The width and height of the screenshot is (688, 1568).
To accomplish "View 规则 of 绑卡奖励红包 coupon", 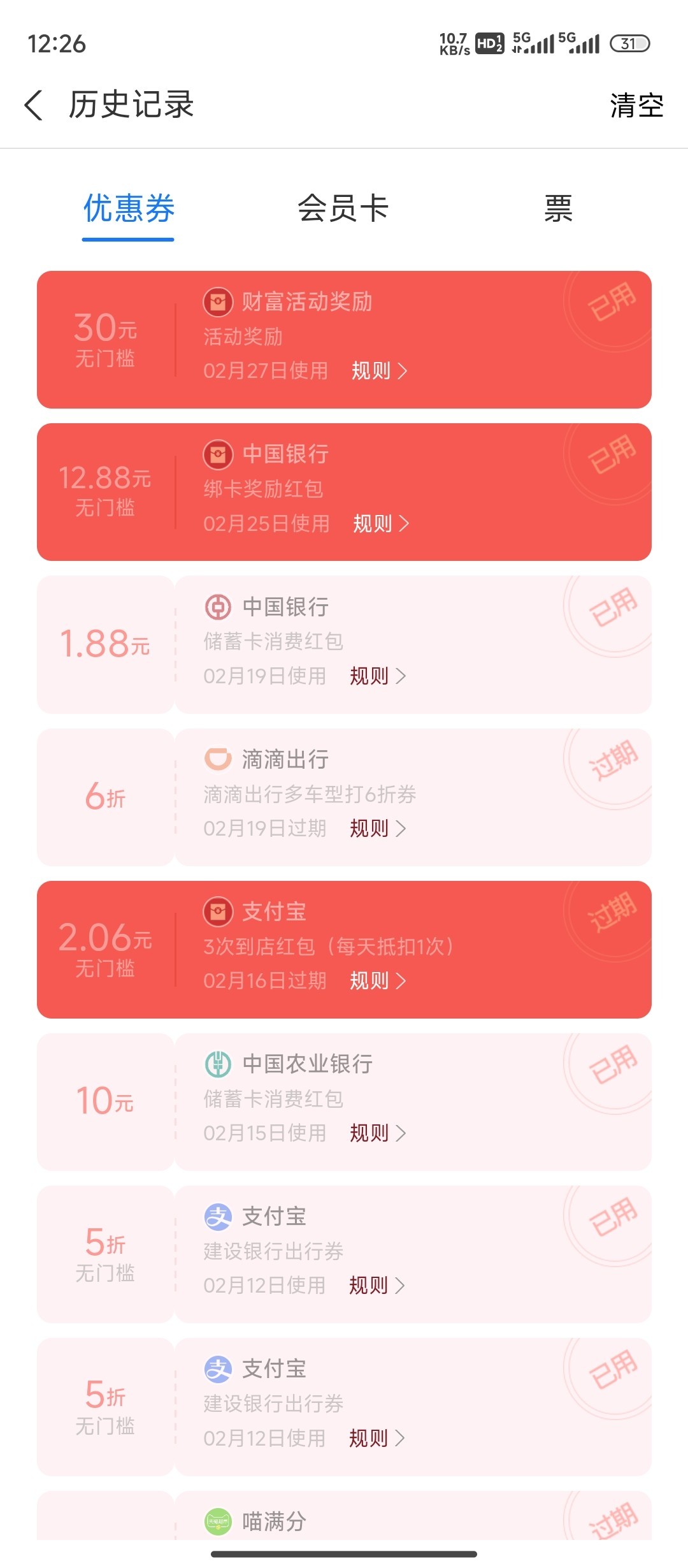I will (x=380, y=523).
